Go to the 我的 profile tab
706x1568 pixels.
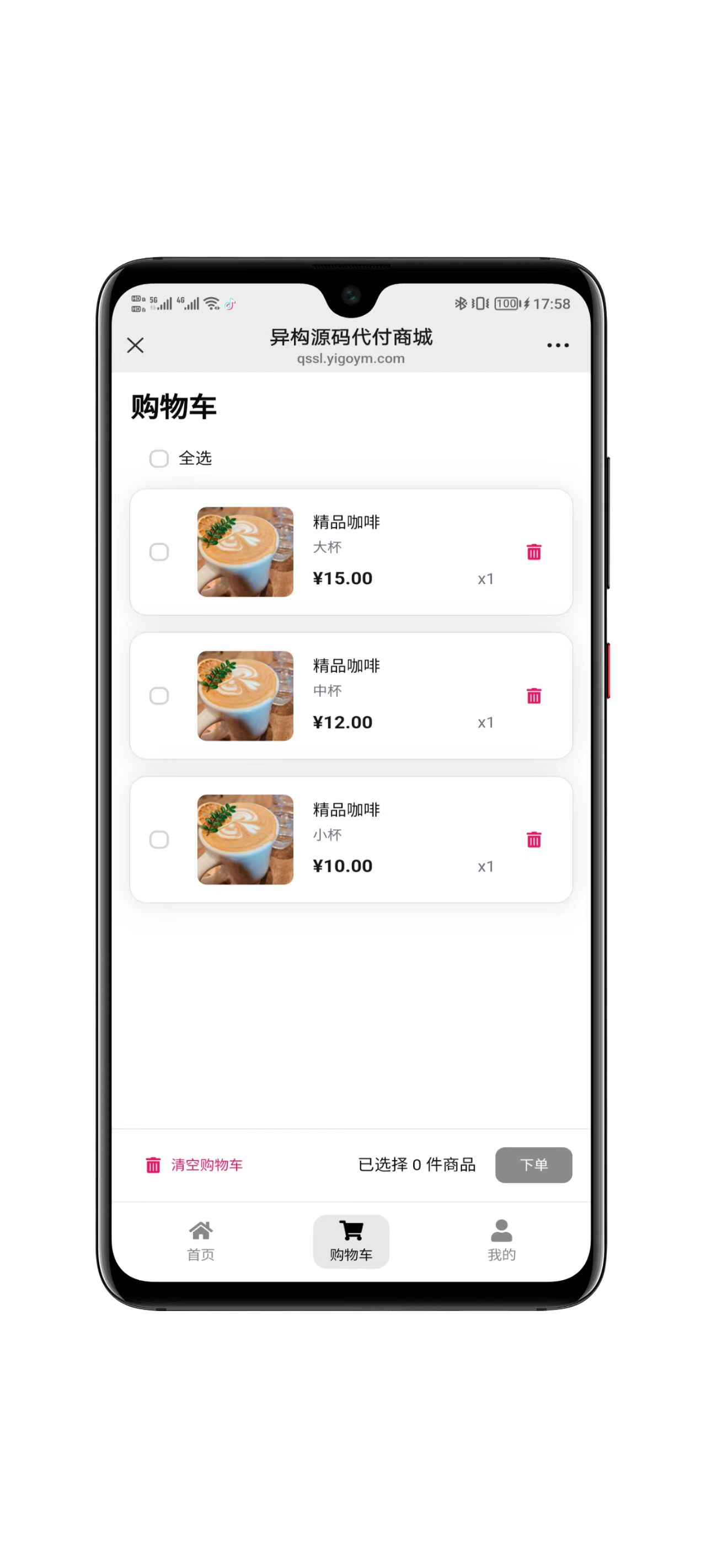[x=501, y=1241]
